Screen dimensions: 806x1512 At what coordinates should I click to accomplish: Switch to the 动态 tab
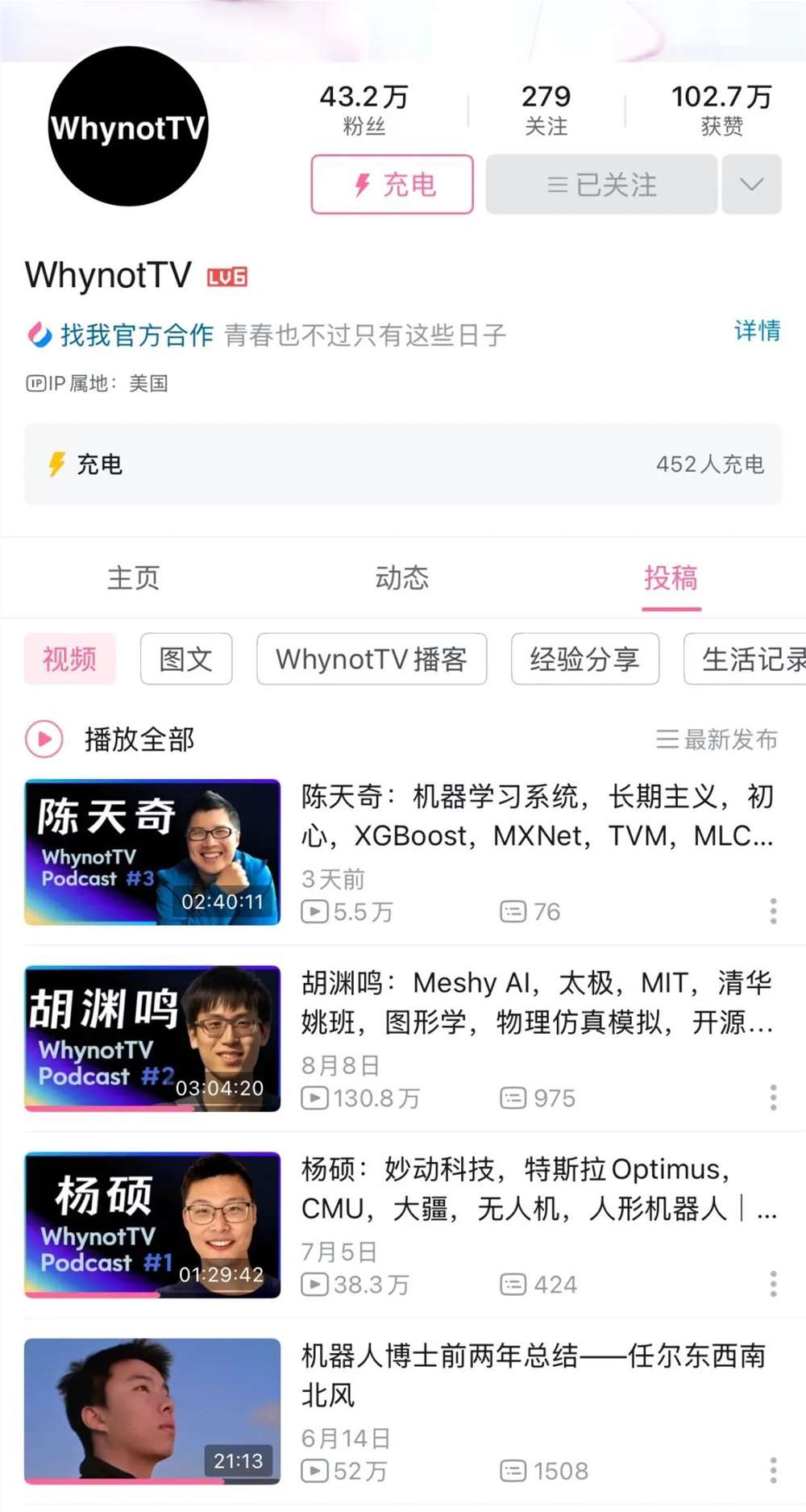pyautogui.click(x=402, y=577)
